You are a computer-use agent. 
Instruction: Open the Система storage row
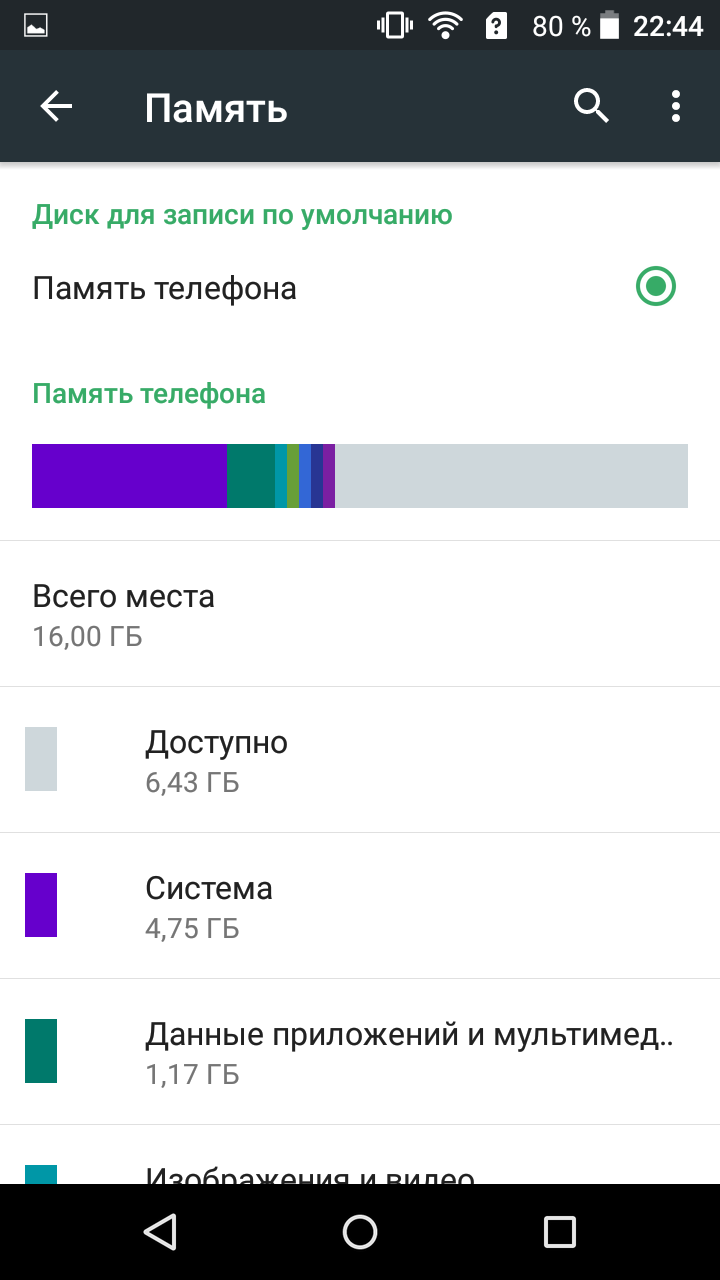coord(360,906)
